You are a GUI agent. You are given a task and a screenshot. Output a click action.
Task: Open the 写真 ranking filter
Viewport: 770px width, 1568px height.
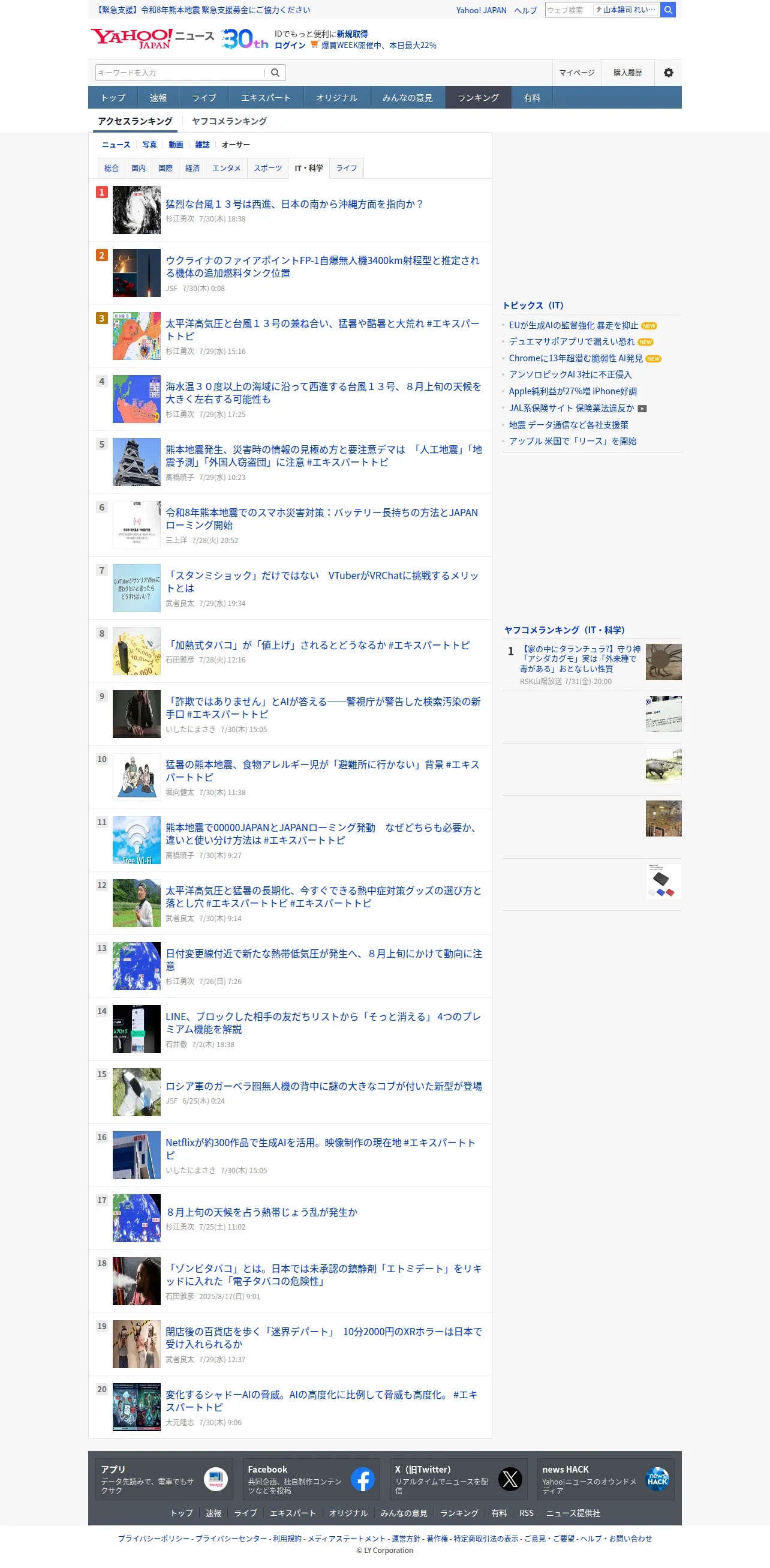click(x=149, y=145)
